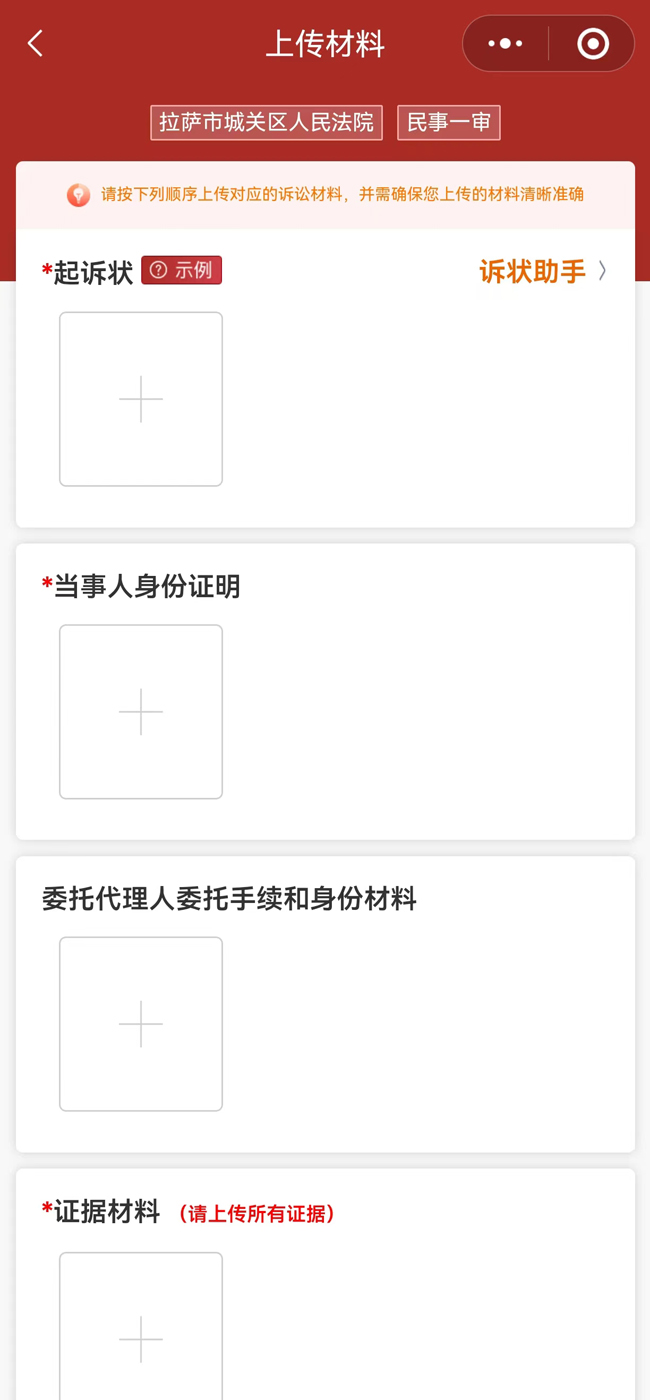Screen dimensions: 650x1400
Task: Open 诉状助手
Action: [x=542, y=271]
